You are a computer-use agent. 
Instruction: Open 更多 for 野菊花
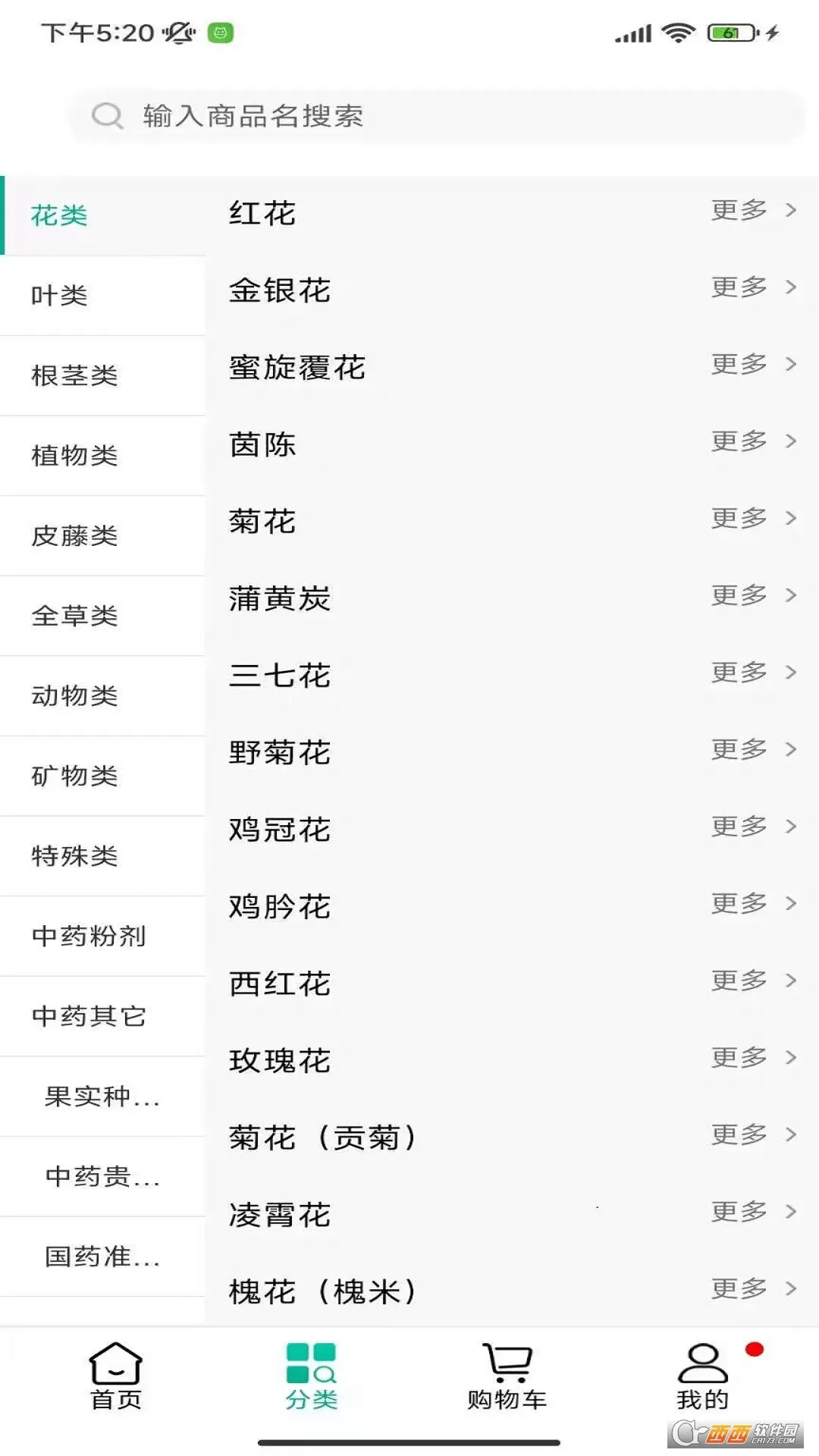tap(752, 750)
